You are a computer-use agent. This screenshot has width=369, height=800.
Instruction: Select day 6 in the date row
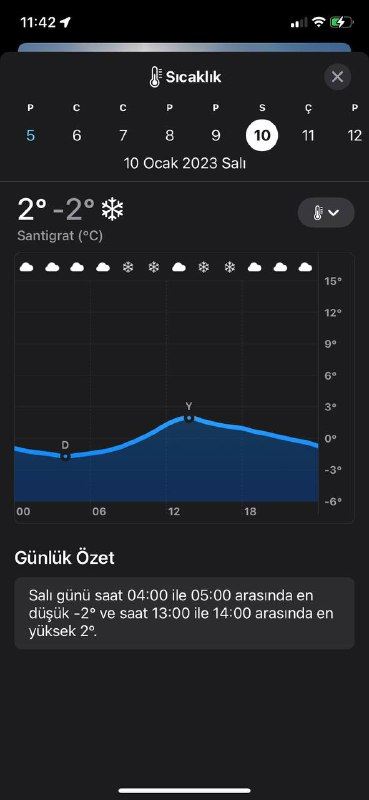77,136
